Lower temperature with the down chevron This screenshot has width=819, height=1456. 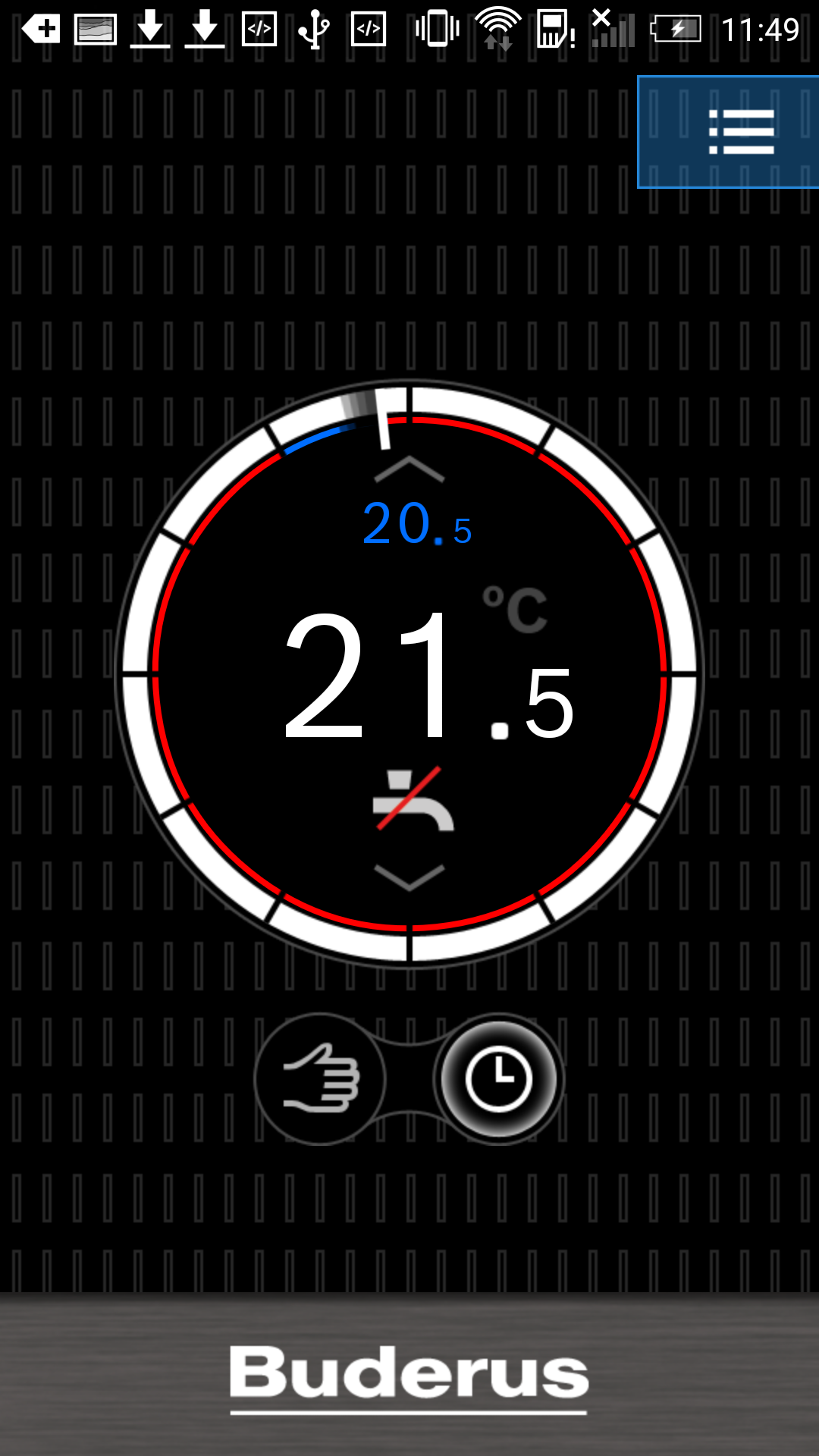coord(409,877)
